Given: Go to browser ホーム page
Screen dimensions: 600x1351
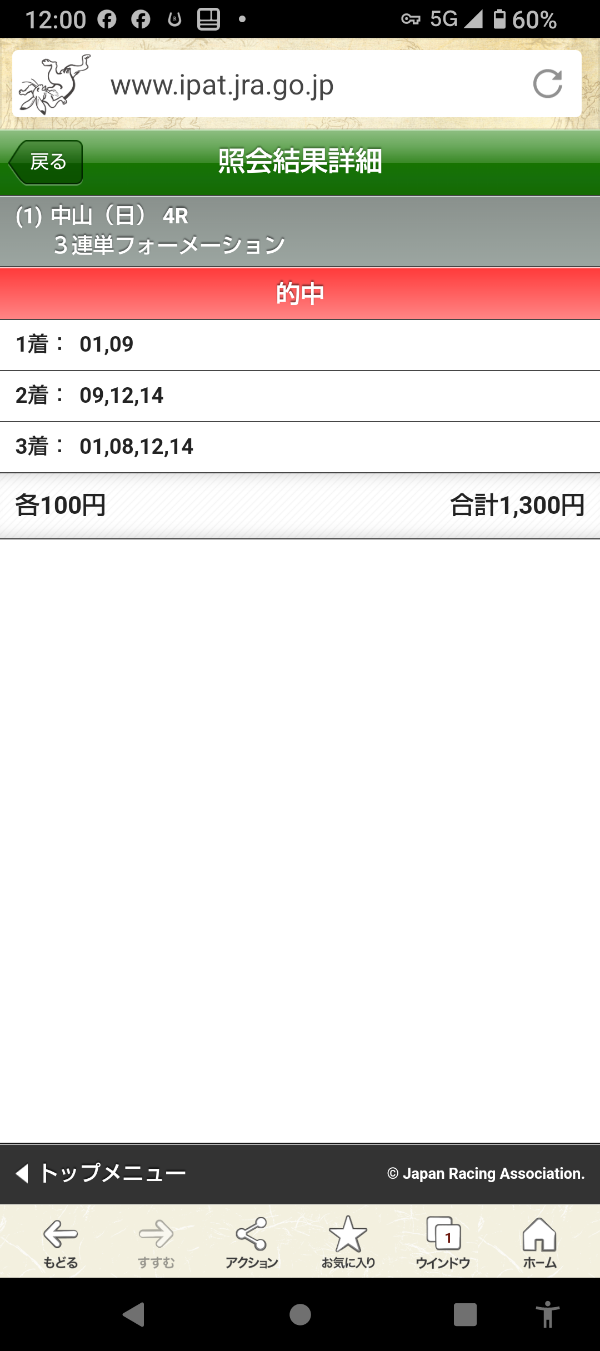Looking at the screenshot, I should tap(540, 1243).
